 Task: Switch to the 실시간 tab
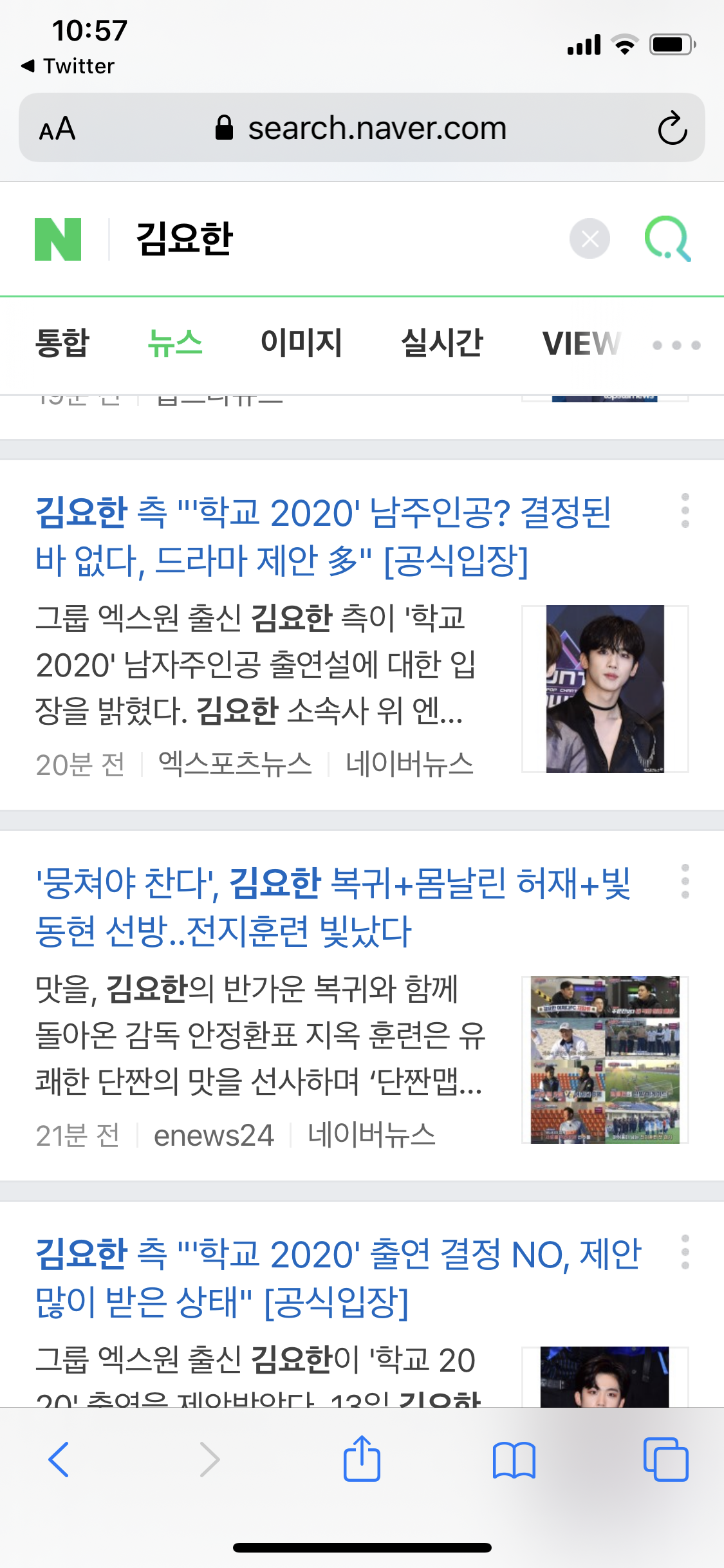[x=442, y=343]
